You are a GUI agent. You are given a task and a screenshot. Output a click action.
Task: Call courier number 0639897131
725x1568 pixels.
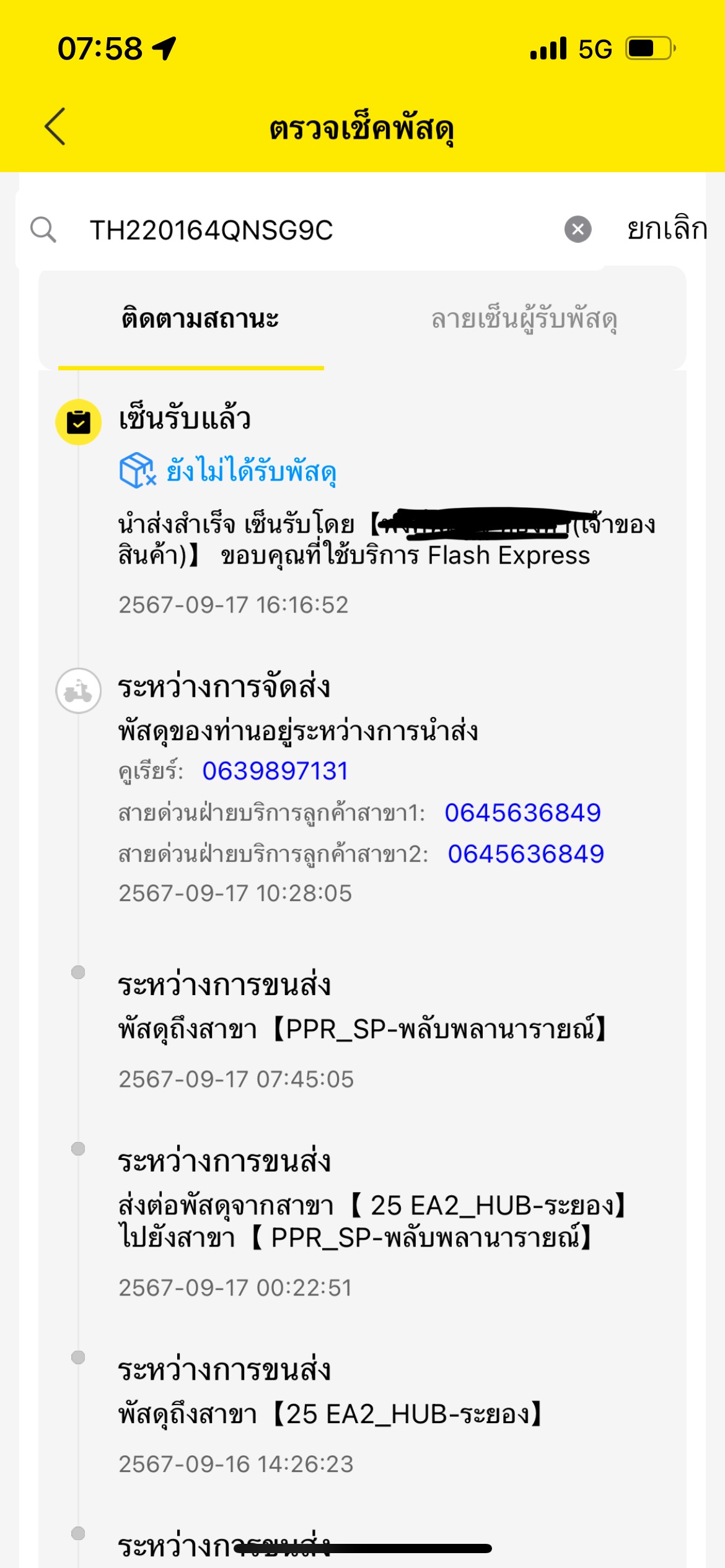[x=275, y=771]
